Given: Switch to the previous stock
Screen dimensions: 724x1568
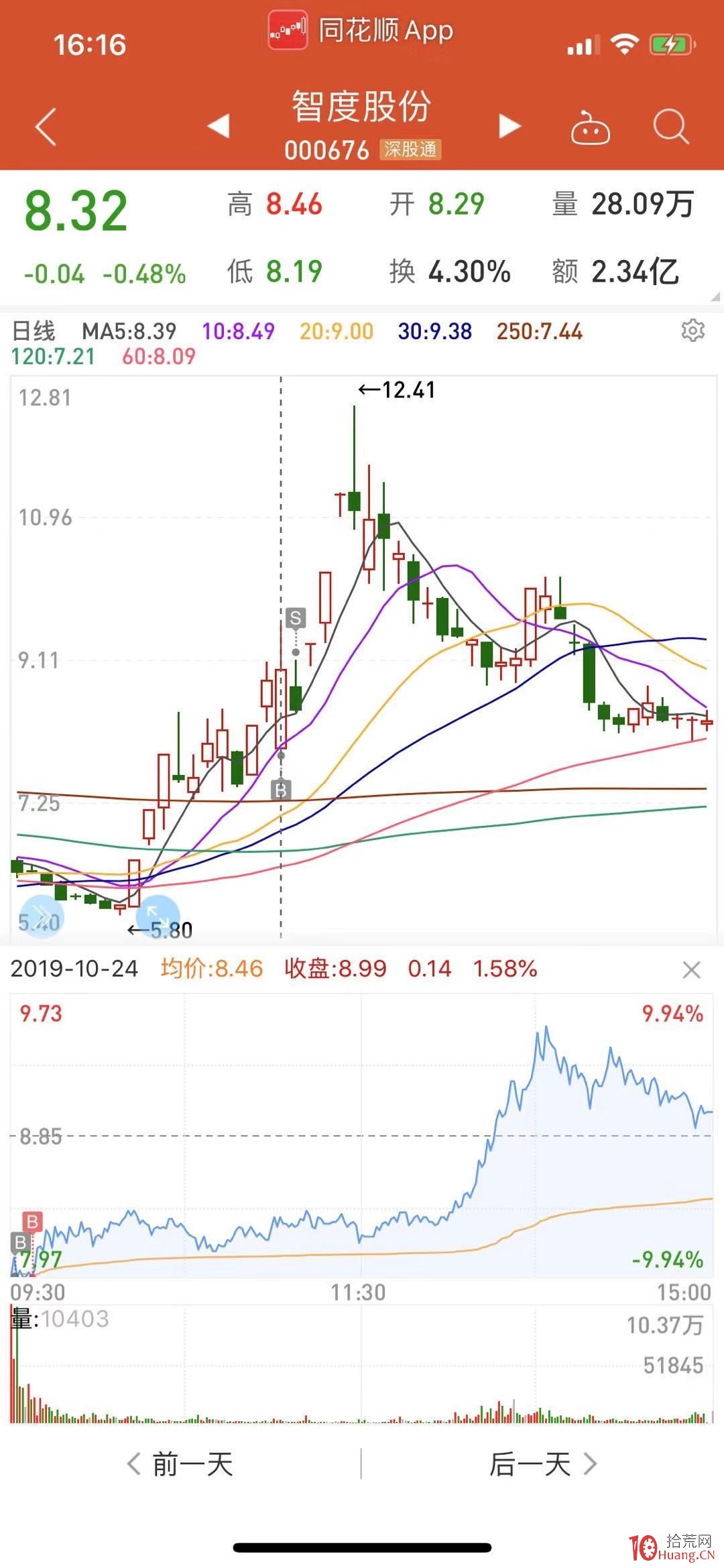Looking at the screenshot, I should point(219,125).
